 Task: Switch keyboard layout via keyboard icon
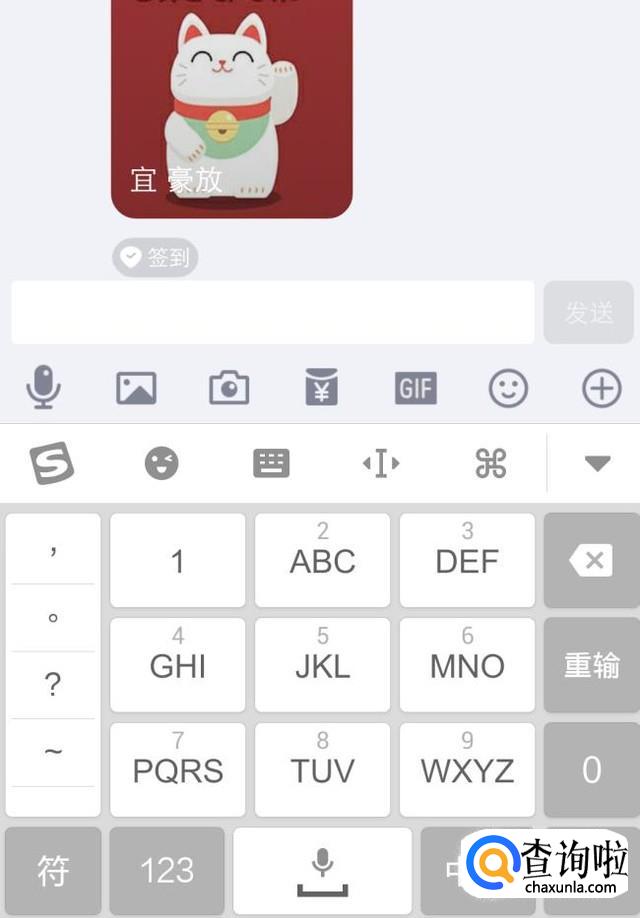coord(271,463)
